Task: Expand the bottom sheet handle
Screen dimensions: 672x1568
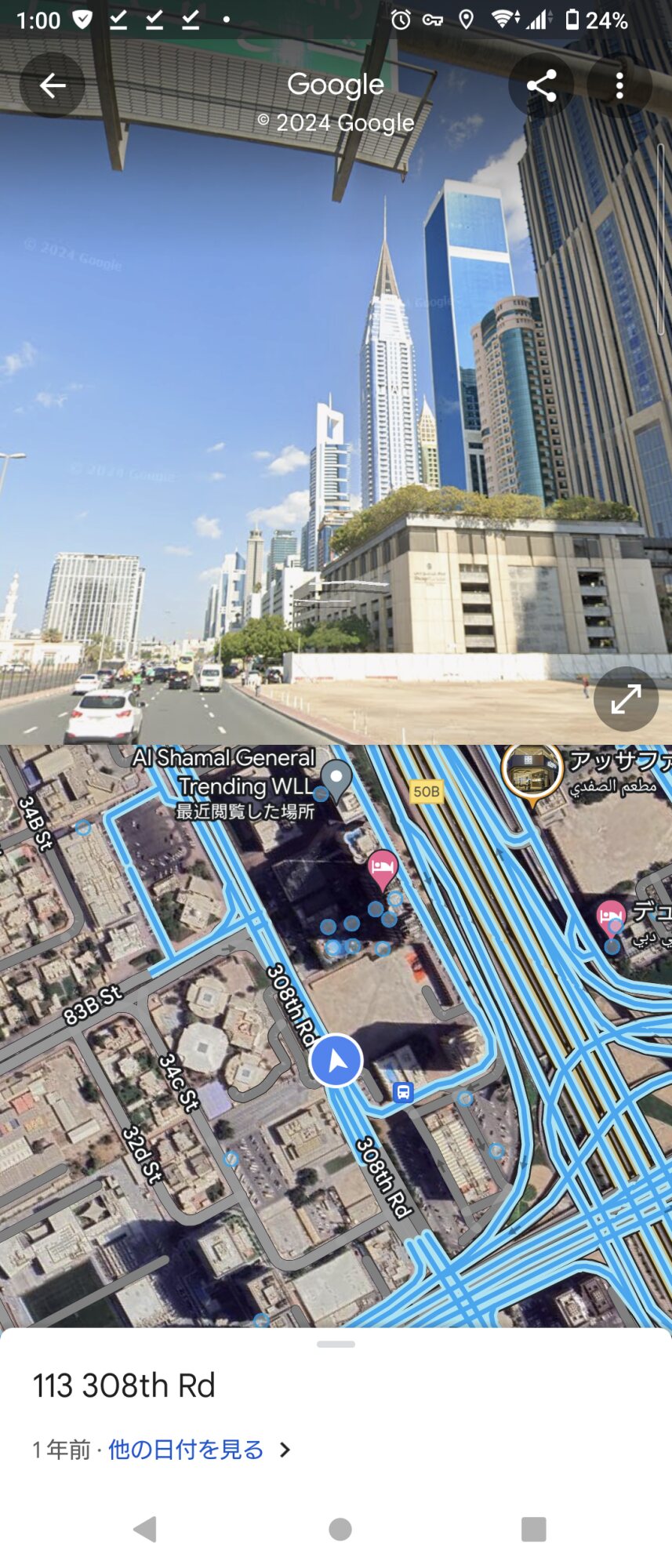Action: pyautogui.click(x=336, y=1344)
